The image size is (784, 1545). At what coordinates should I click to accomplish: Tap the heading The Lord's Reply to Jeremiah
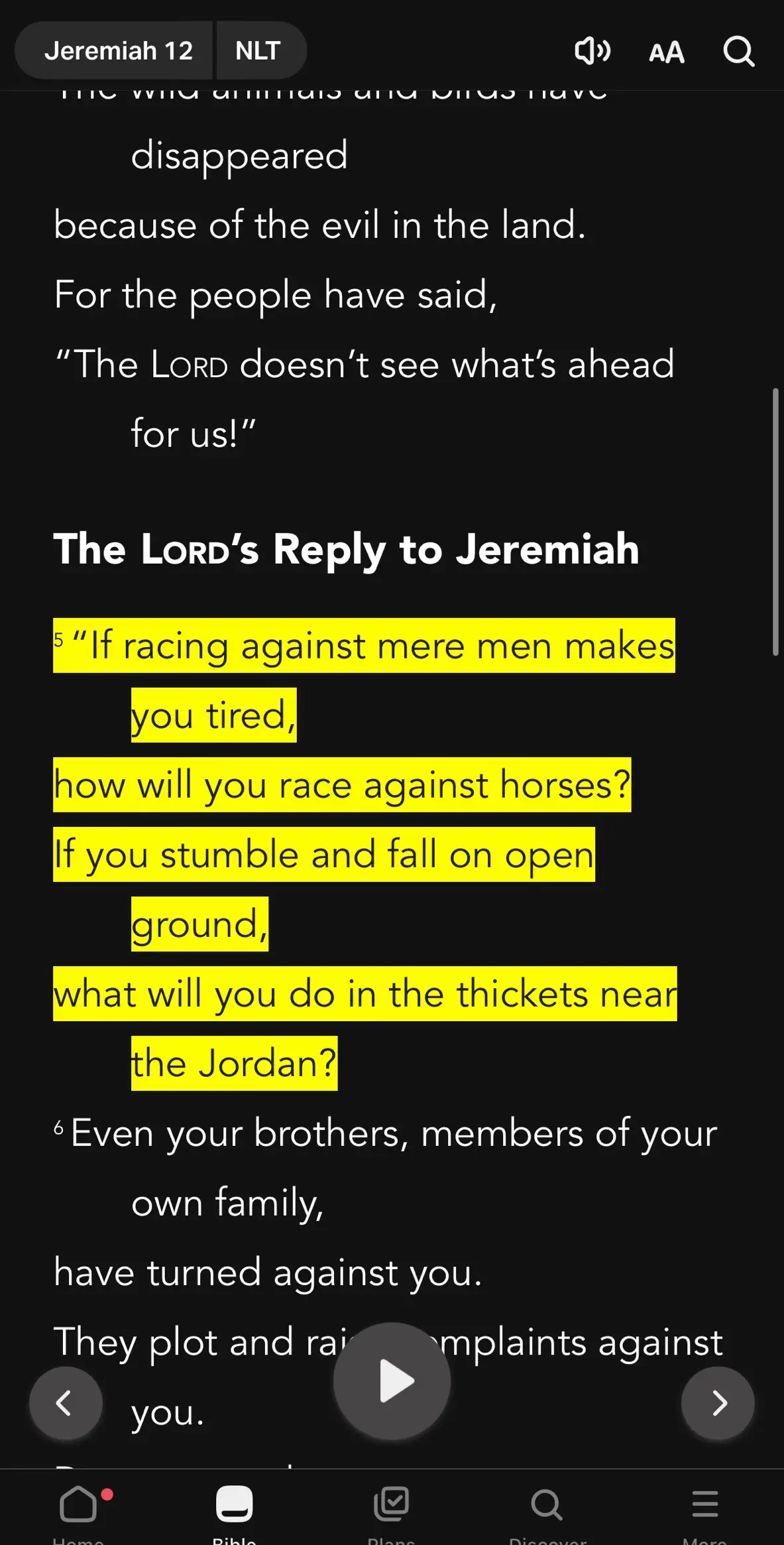346,549
